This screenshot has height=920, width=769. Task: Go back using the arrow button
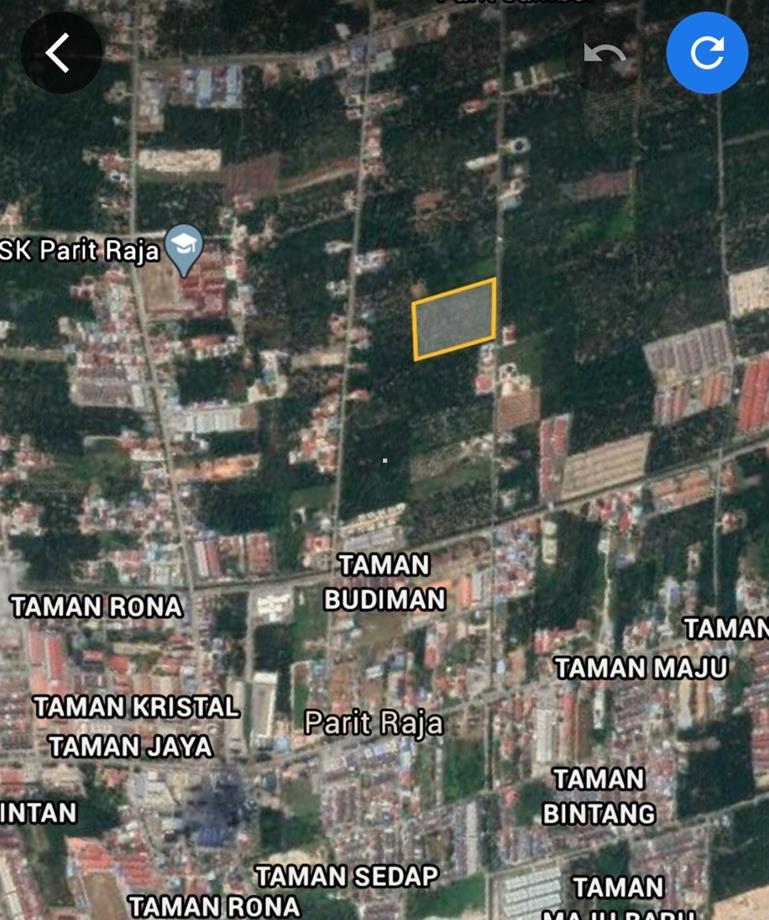coord(61,53)
